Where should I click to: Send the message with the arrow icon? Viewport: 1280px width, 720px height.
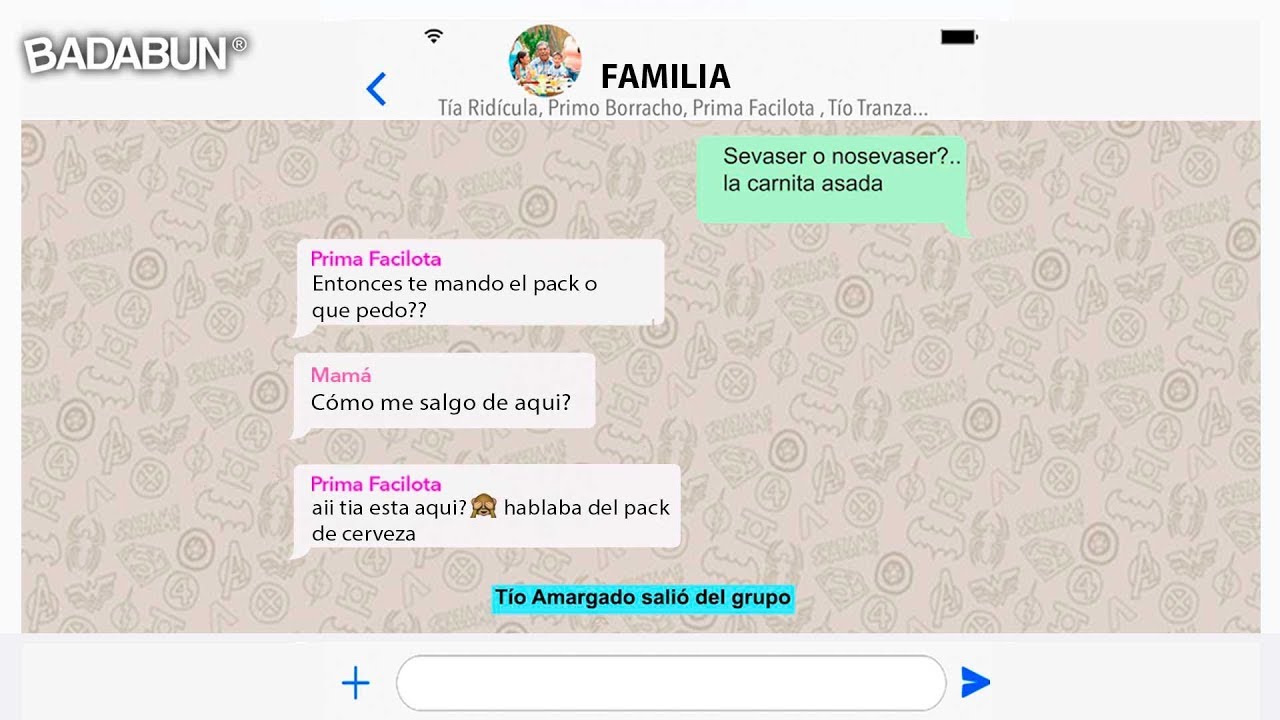point(975,682)
